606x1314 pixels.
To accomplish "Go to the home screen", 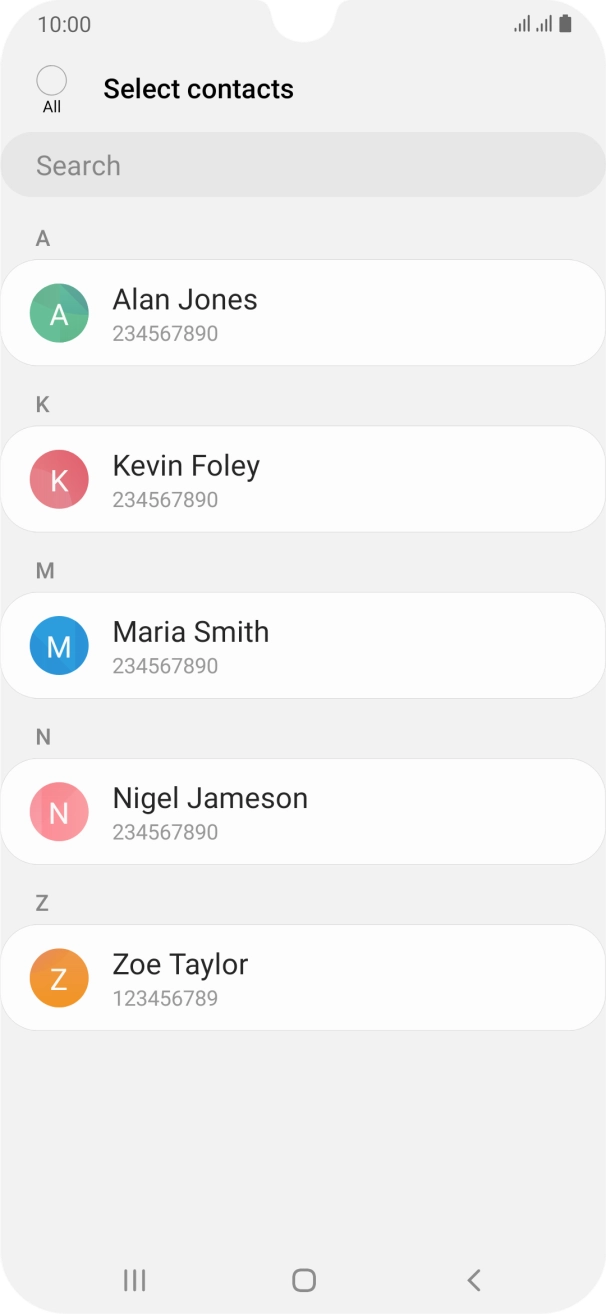I will pos(304,1279).
